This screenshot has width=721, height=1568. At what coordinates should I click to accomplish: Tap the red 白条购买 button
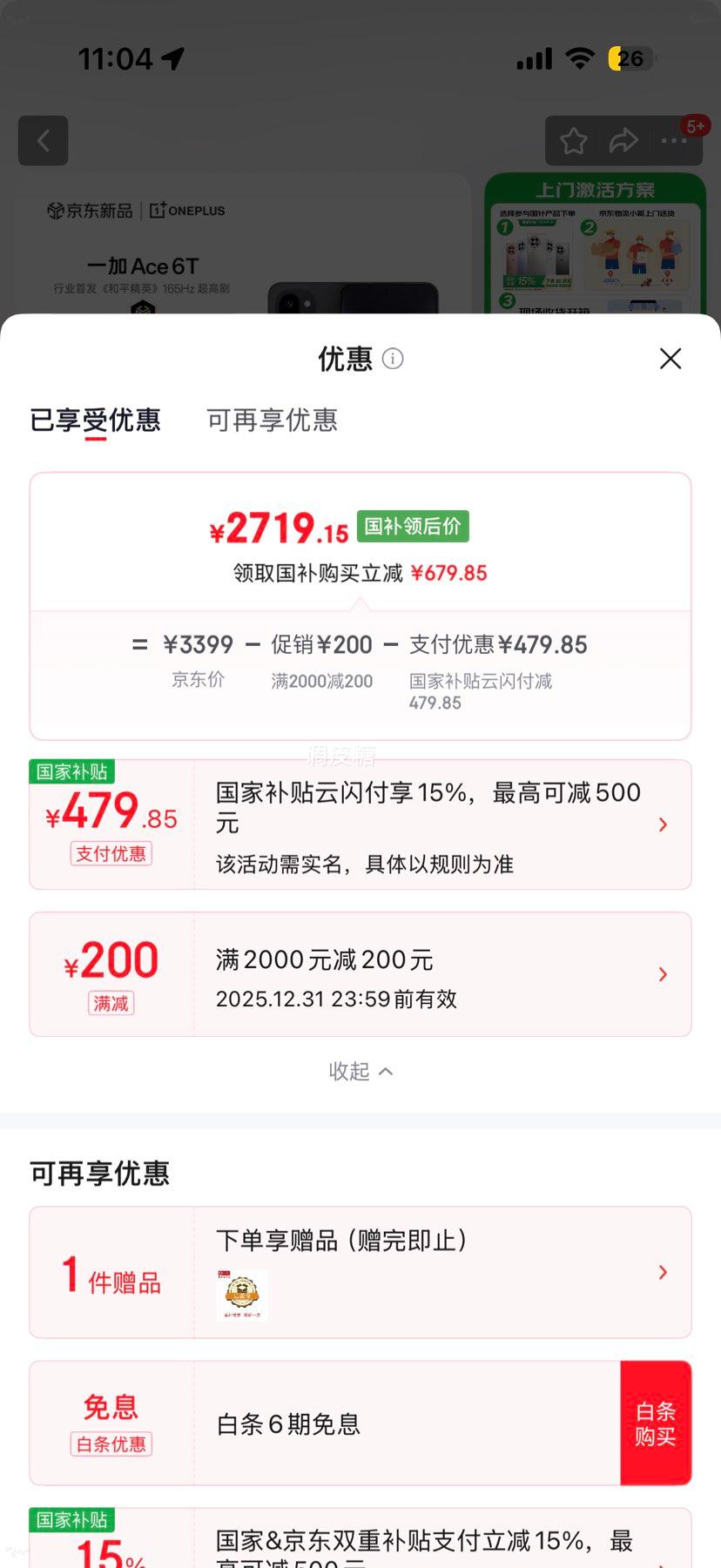(656, 1423)
